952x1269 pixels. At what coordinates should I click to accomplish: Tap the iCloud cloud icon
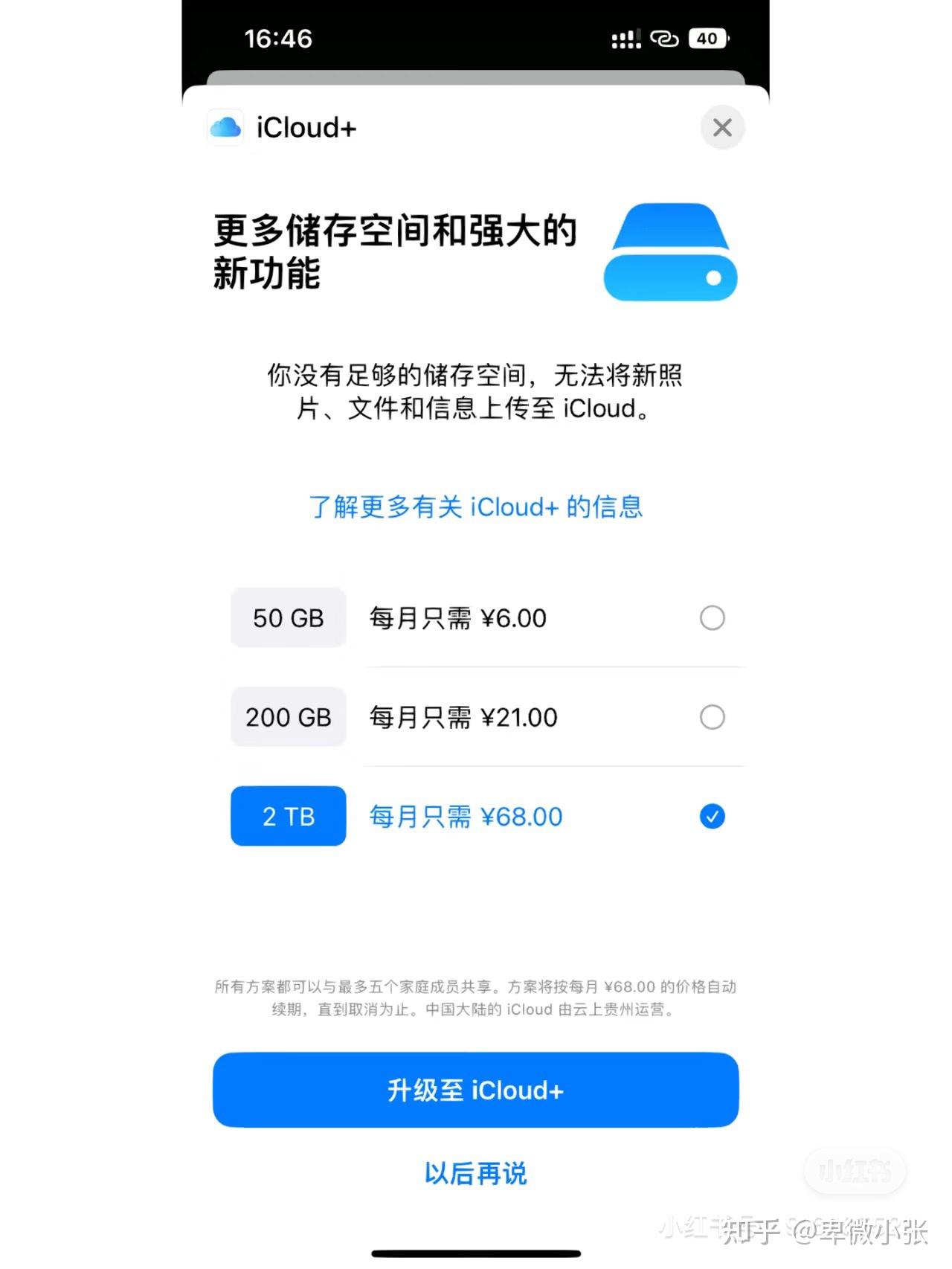click(225, 127)
